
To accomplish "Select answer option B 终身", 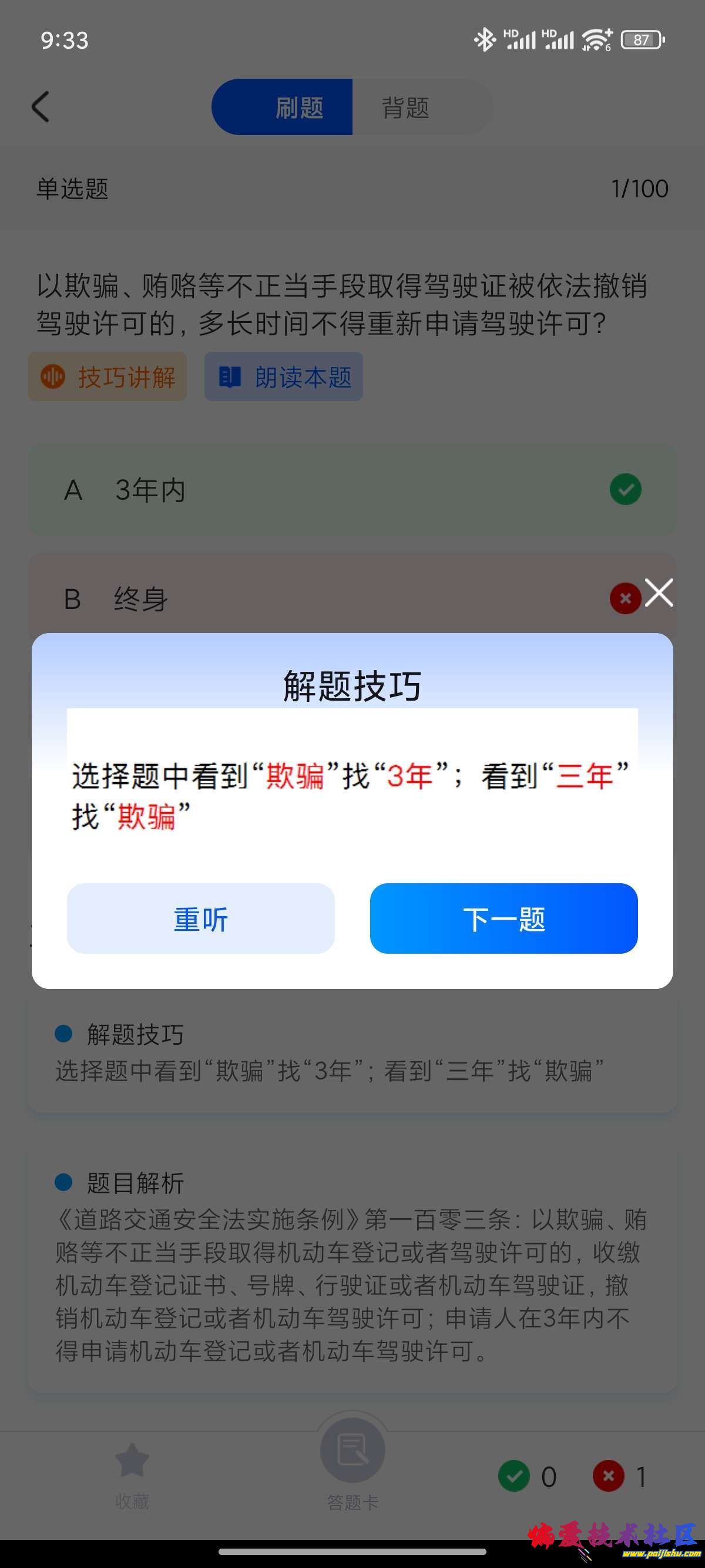I will [244, 598].
